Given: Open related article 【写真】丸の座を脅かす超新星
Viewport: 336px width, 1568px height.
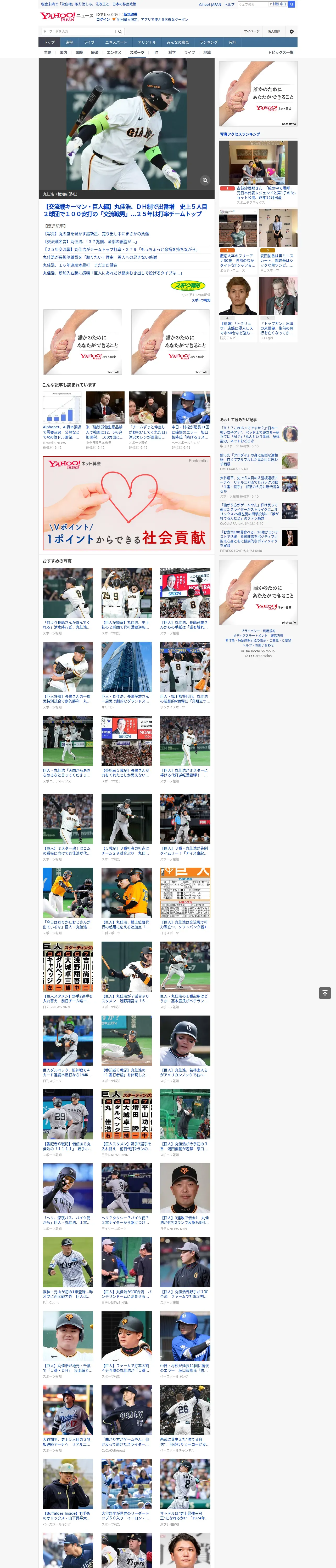Looking at the screenshot, I should point(96,234).
